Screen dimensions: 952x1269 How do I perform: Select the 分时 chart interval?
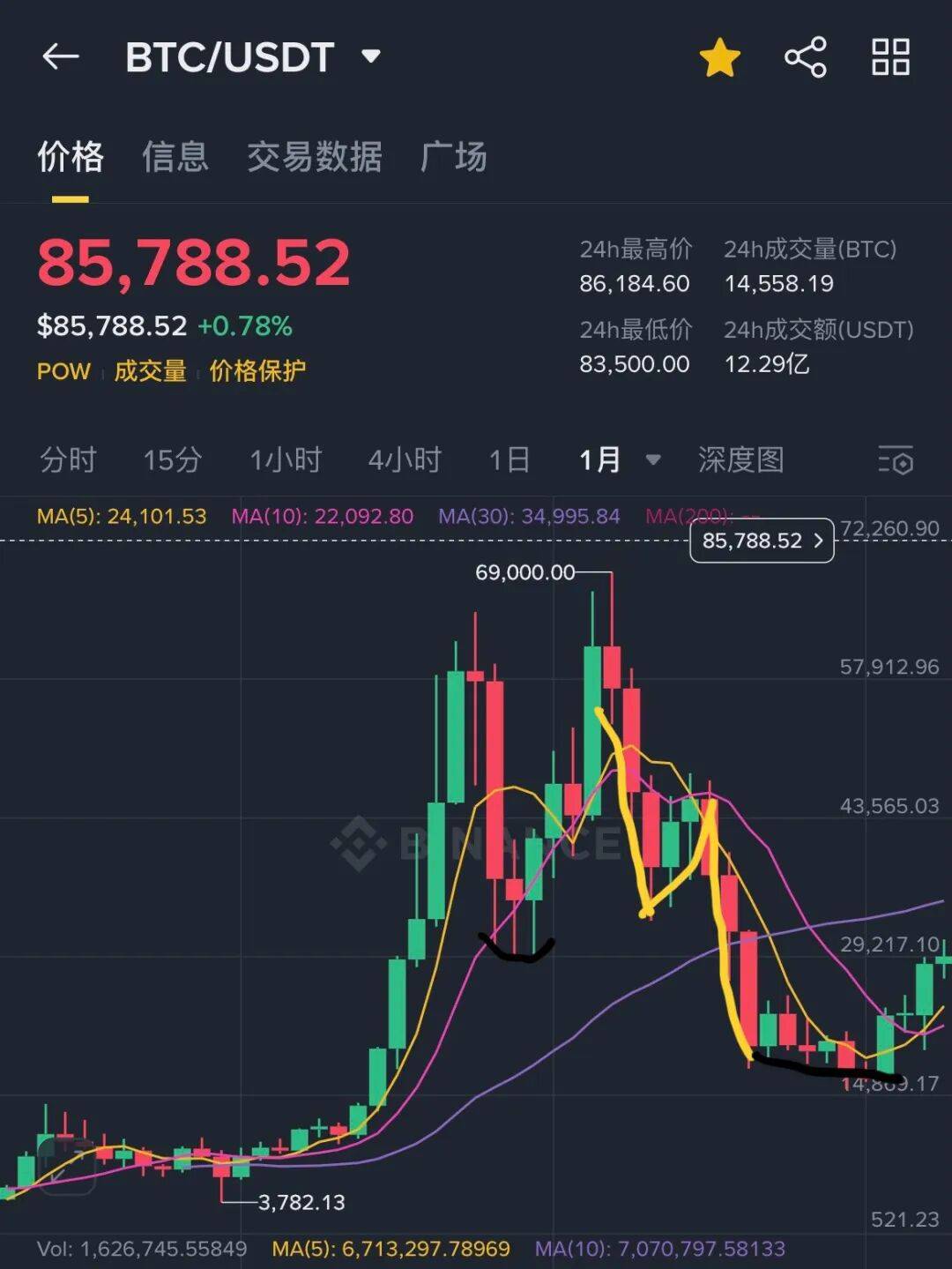(x=68, y=459)
